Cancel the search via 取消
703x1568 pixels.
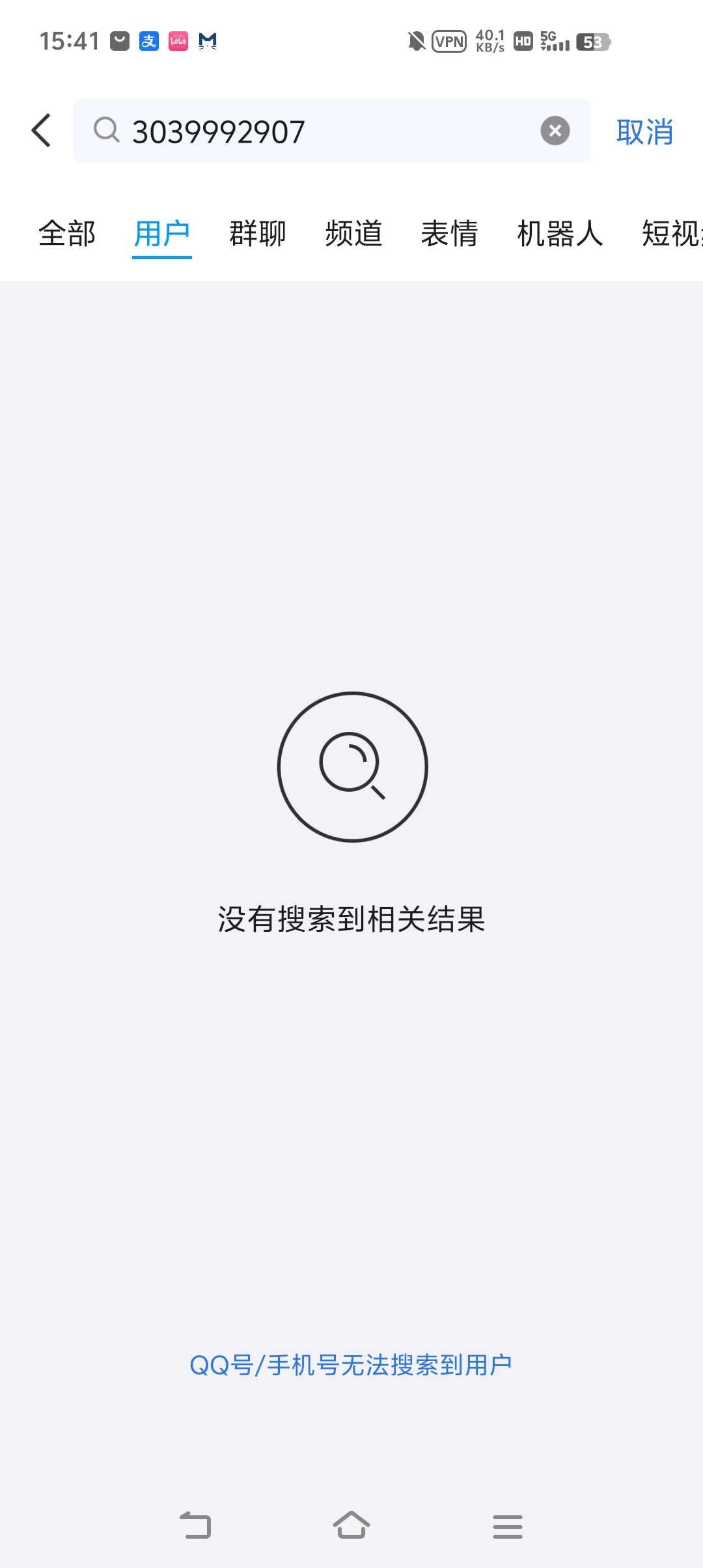[x=644, y=132]
